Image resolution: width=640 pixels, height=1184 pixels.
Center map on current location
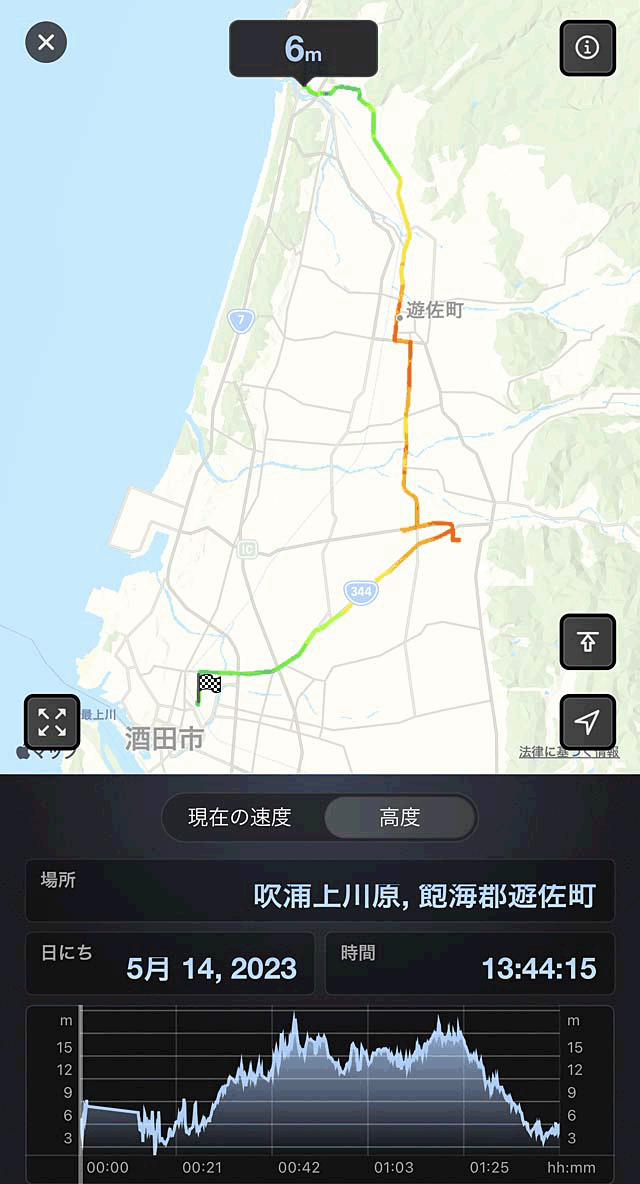tap(587, 722)
